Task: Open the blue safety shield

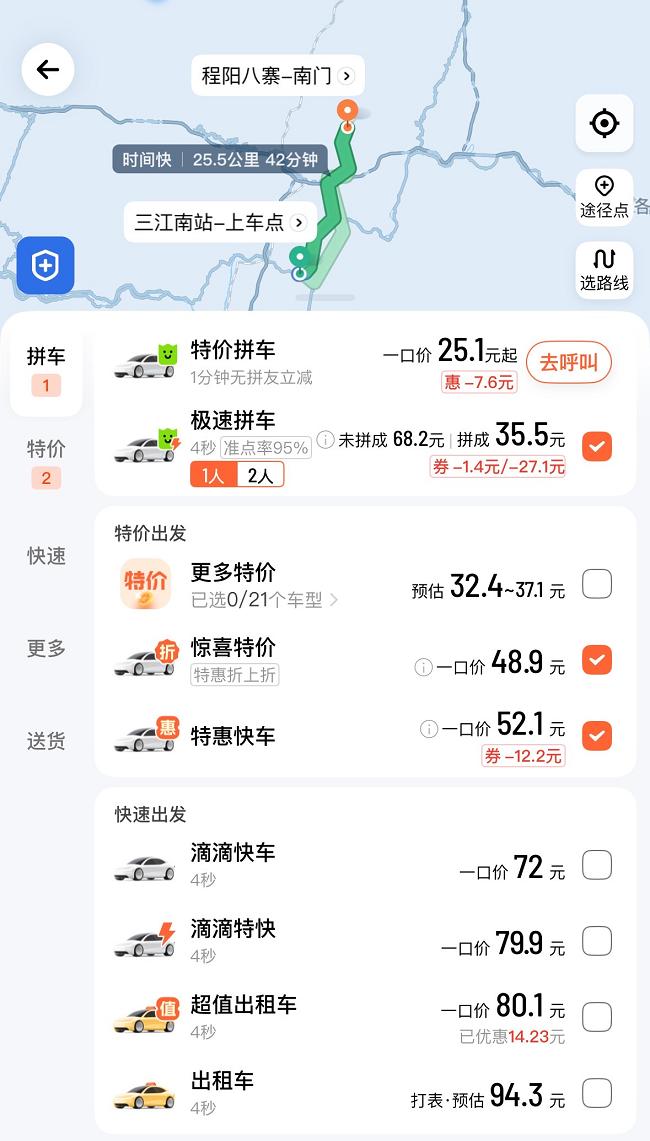Action: click(45, 265)
